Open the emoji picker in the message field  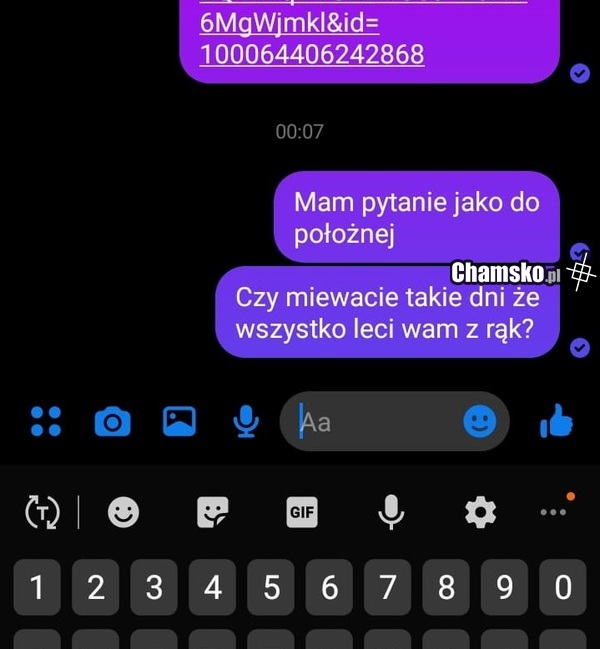coord(480,422)
